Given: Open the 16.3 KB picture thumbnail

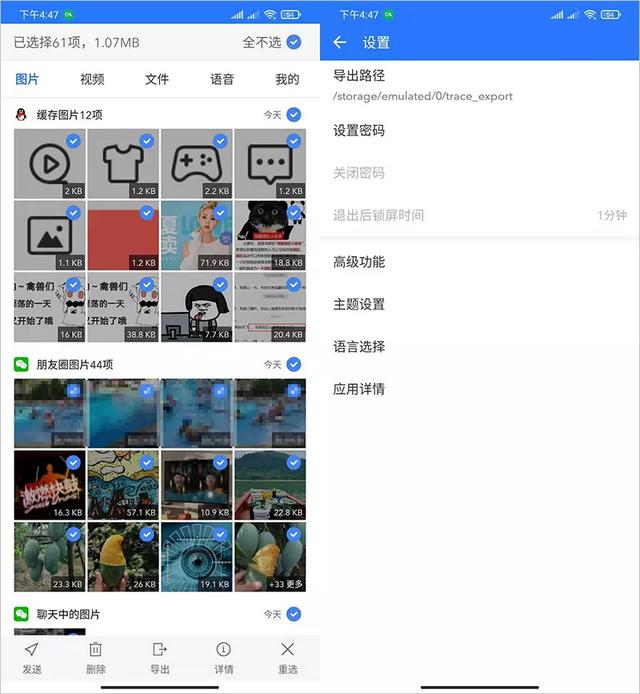Looking at the screenshot, I should [x=50, y=485].
